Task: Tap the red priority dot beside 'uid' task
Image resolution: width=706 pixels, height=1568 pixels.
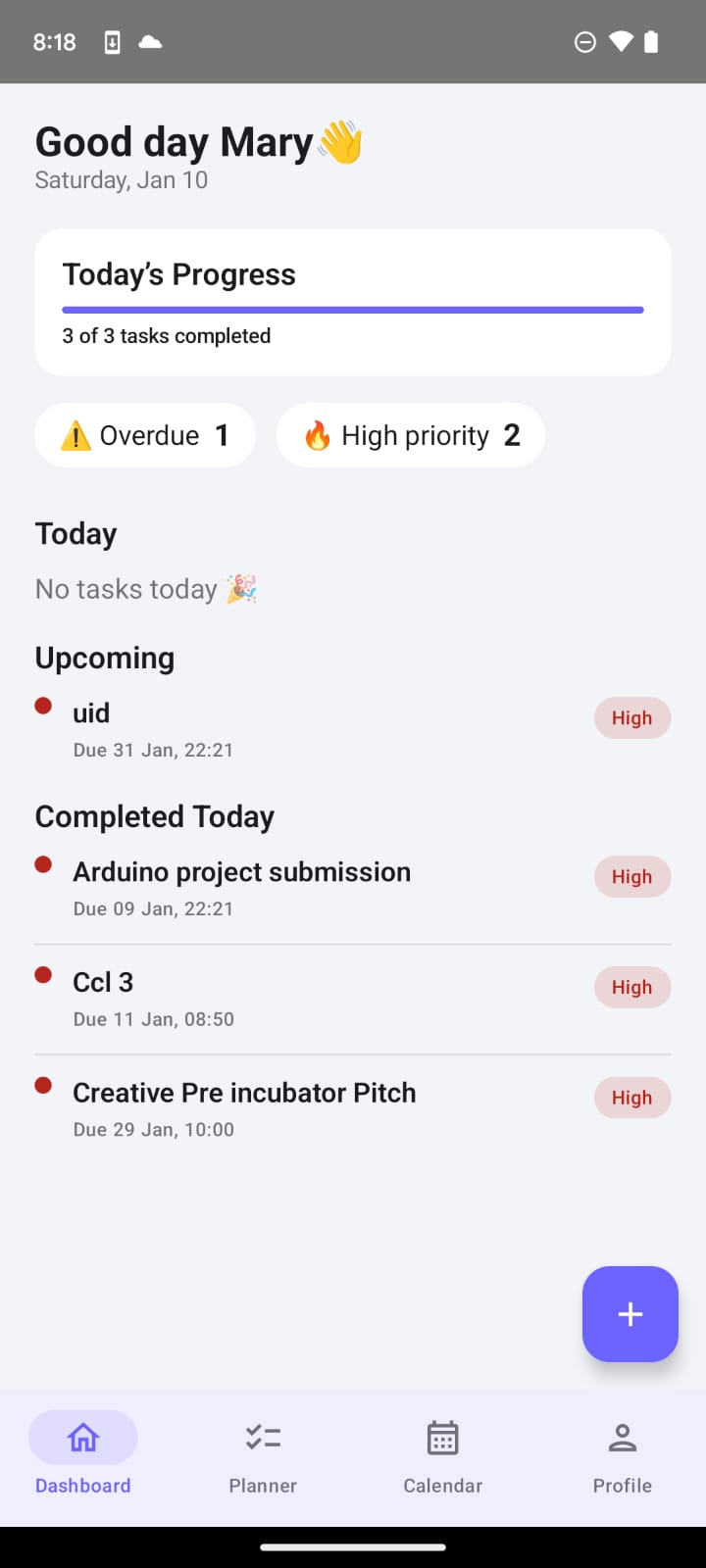Action: coord(42,705)
